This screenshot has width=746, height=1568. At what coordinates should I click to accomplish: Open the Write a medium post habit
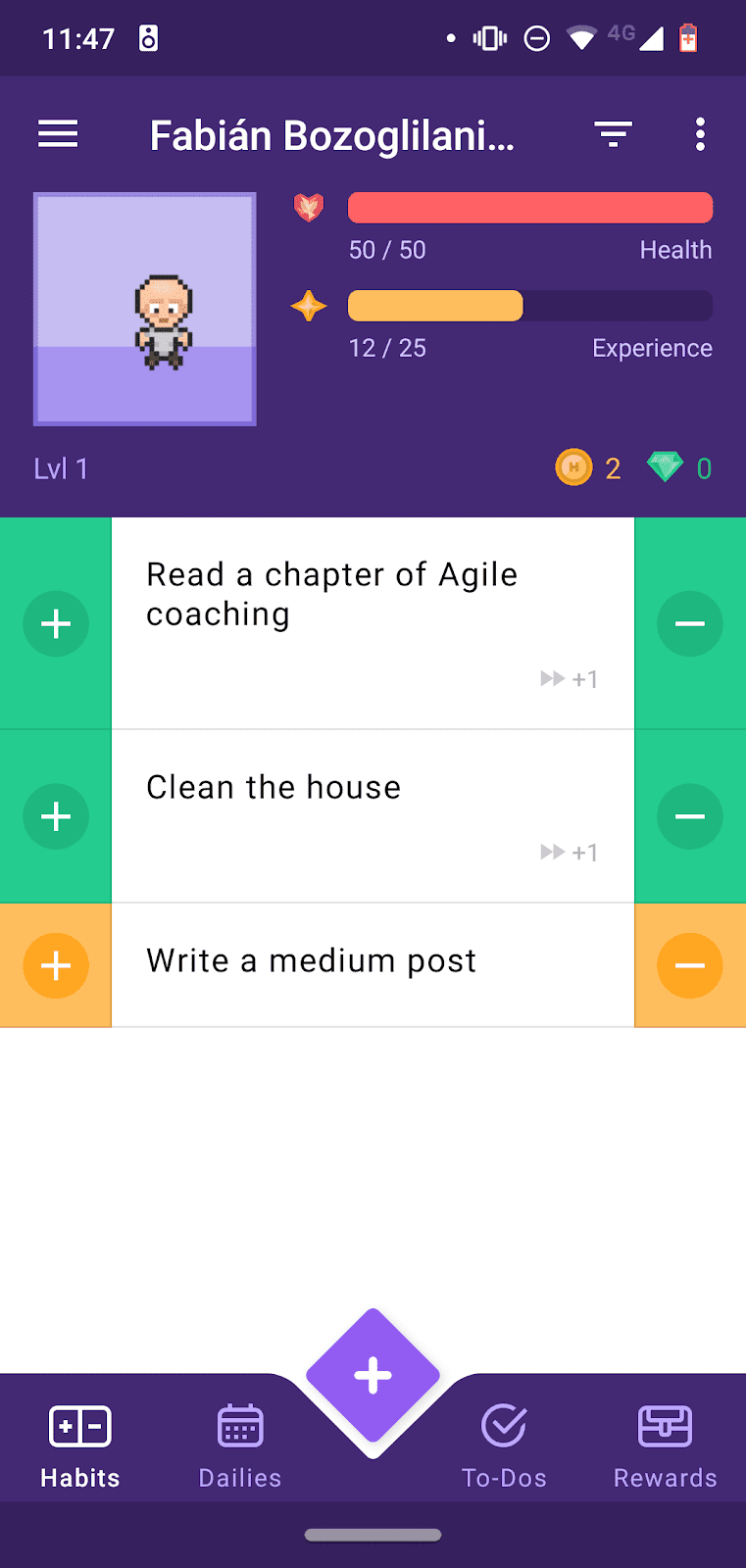(373, 965)
